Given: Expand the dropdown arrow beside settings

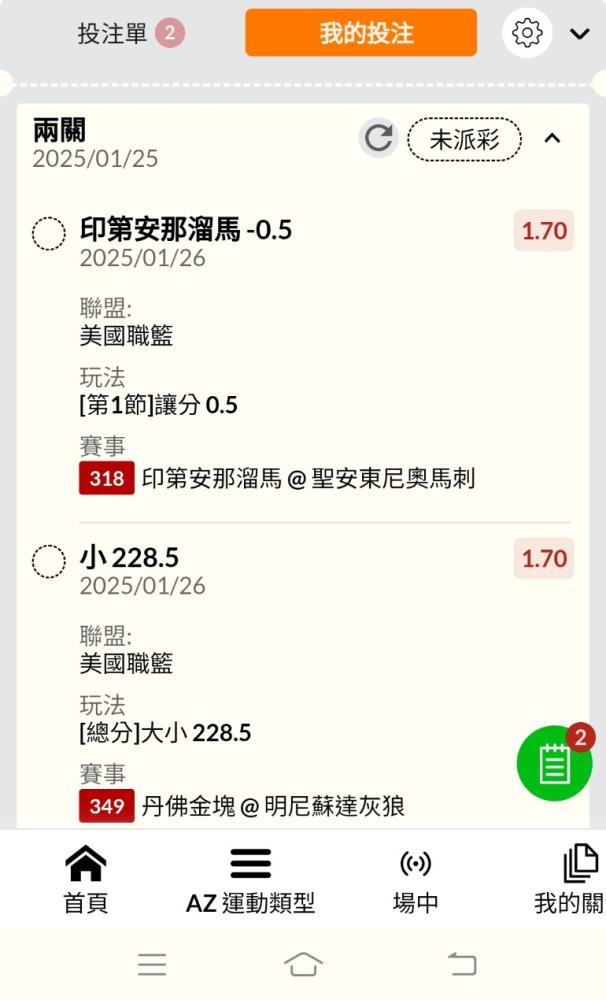Looking at the screenshot, I should click(x=579, y=33).
